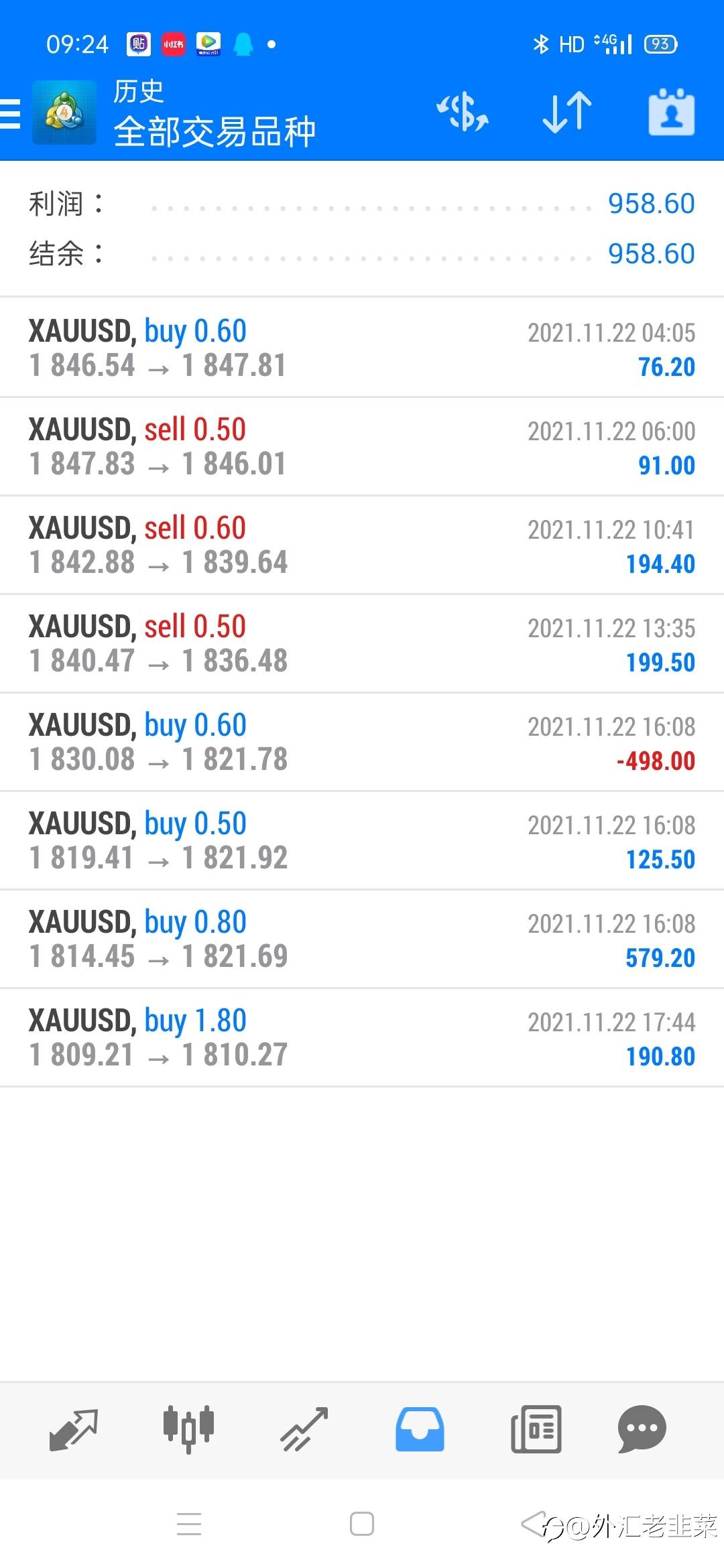Open the sell 0.50 trade at 06:00
724x1568 pixels.
click(362, 446)
